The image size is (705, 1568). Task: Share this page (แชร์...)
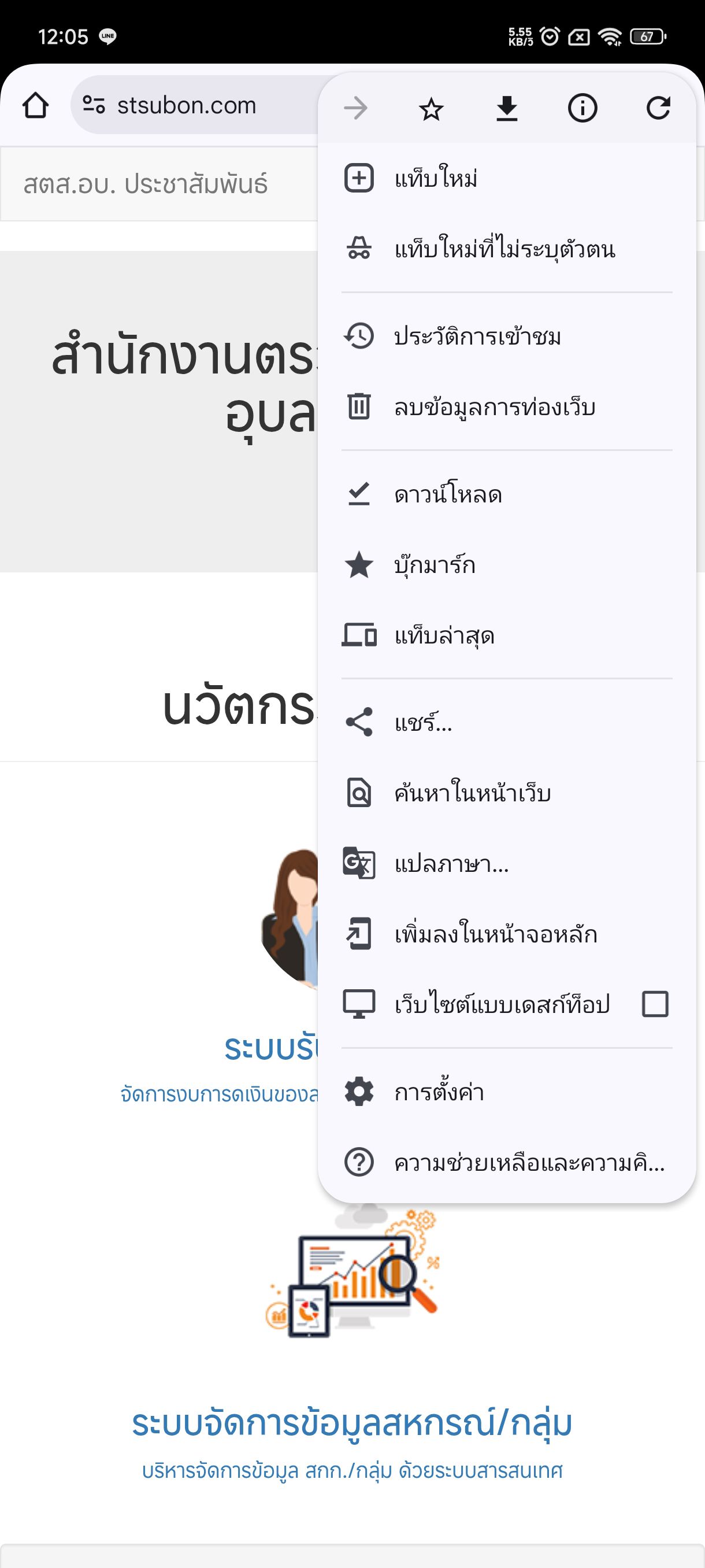tap(424, 723)
